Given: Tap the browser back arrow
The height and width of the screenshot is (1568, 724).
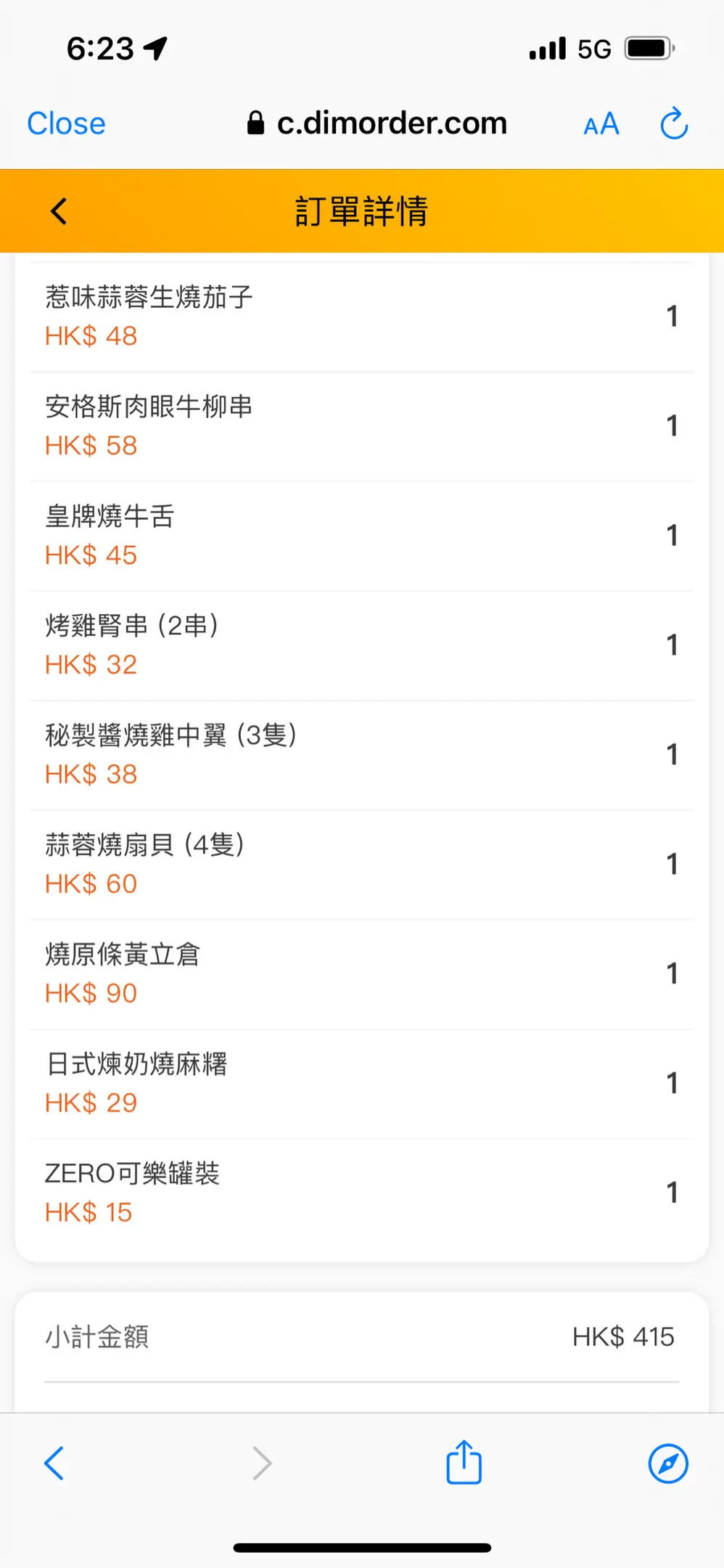Looking at the screenshot, I should coord(54,1463).
